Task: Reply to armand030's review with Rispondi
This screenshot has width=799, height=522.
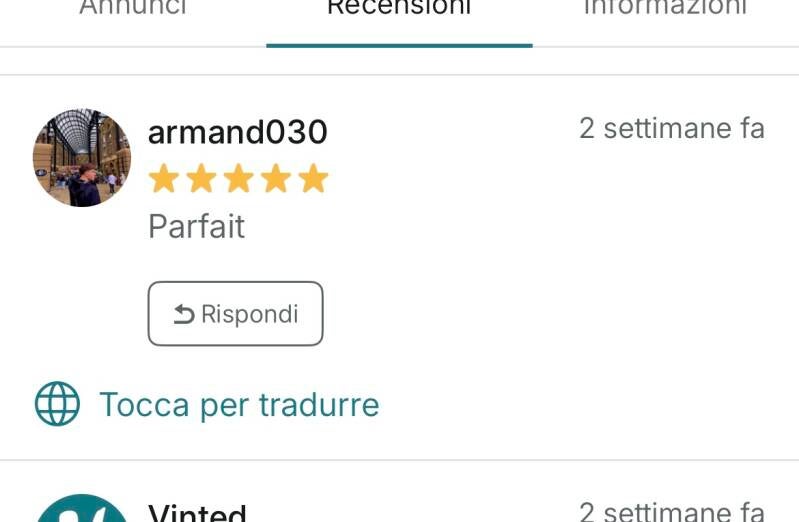Action: tap(236, 314)
